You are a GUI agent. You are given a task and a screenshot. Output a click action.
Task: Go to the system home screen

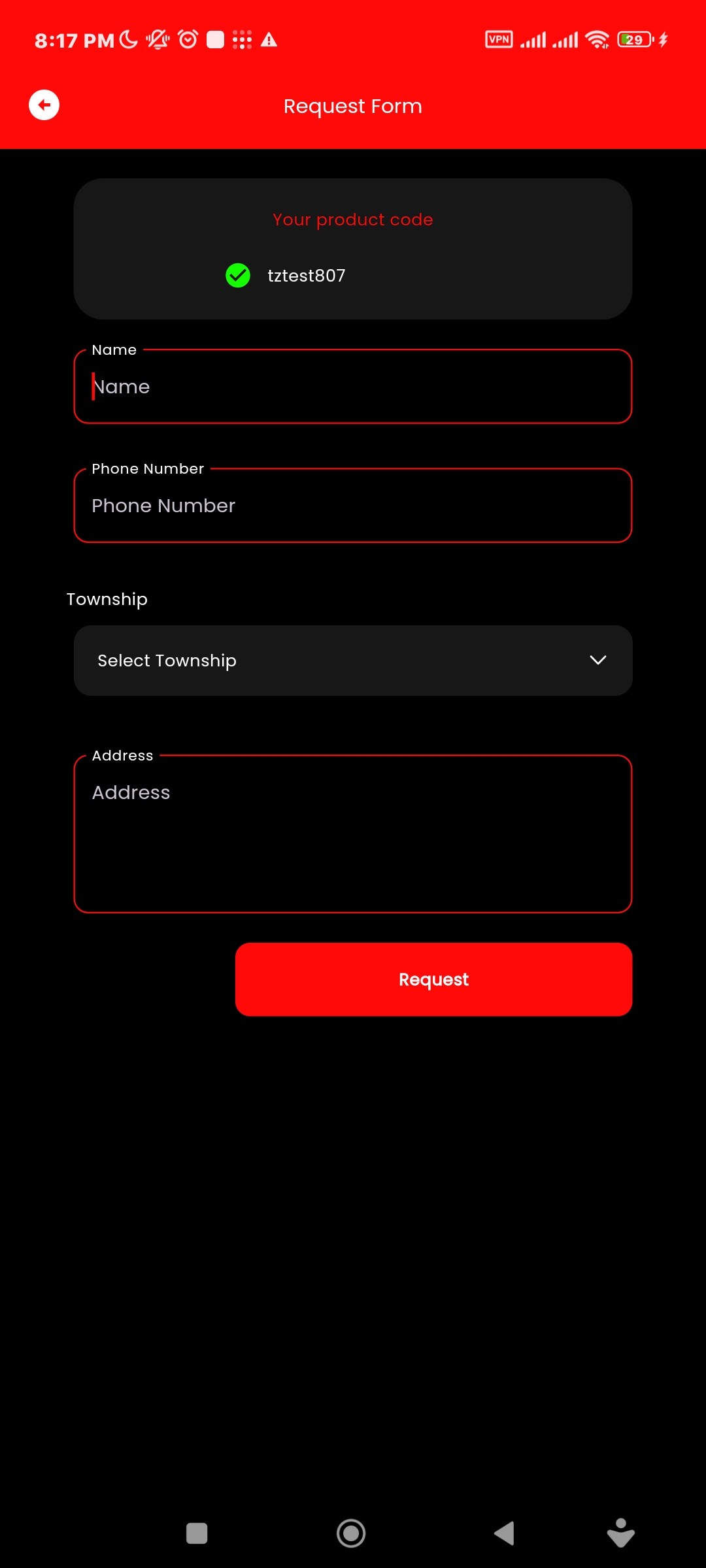coord(351,1533)
